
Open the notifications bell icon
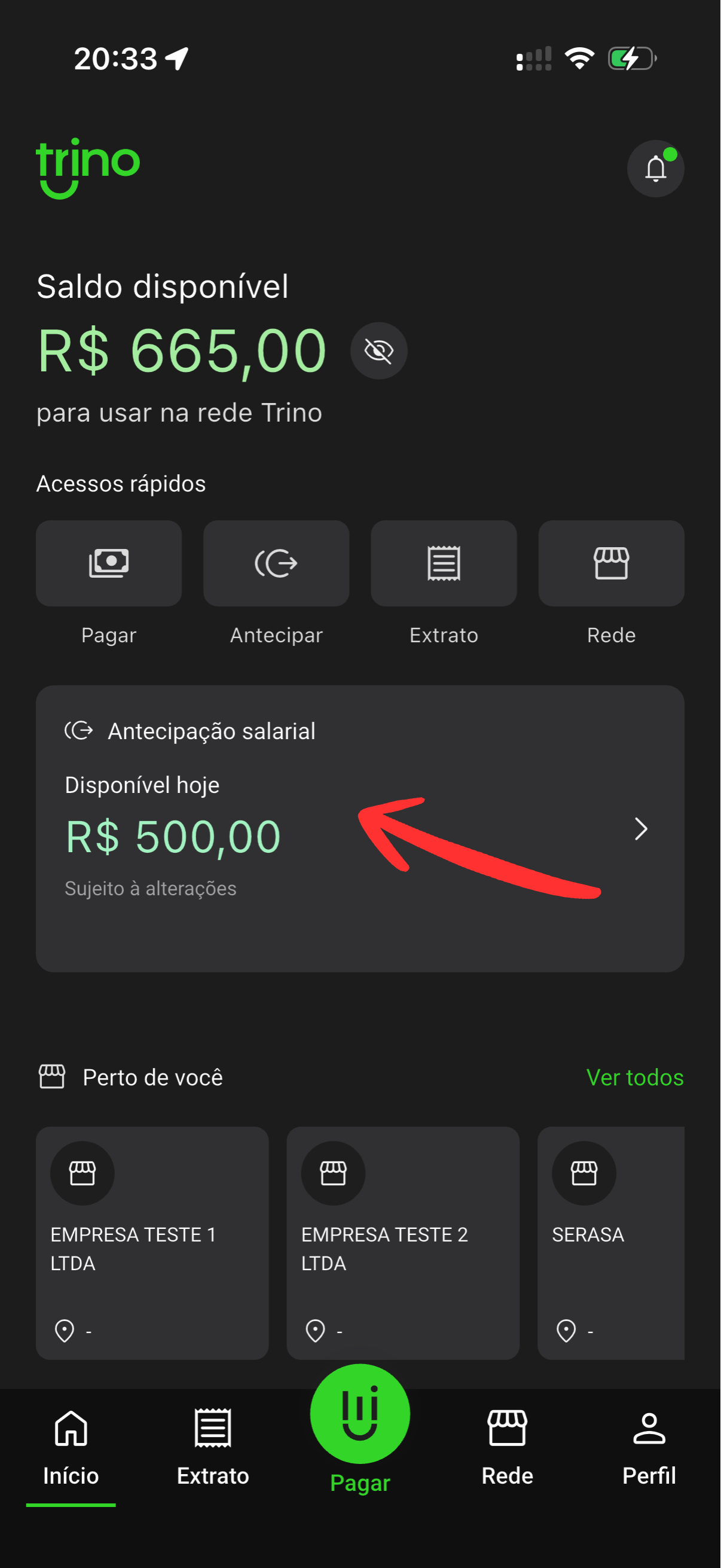pyautogui.click(x=655, y=169)
